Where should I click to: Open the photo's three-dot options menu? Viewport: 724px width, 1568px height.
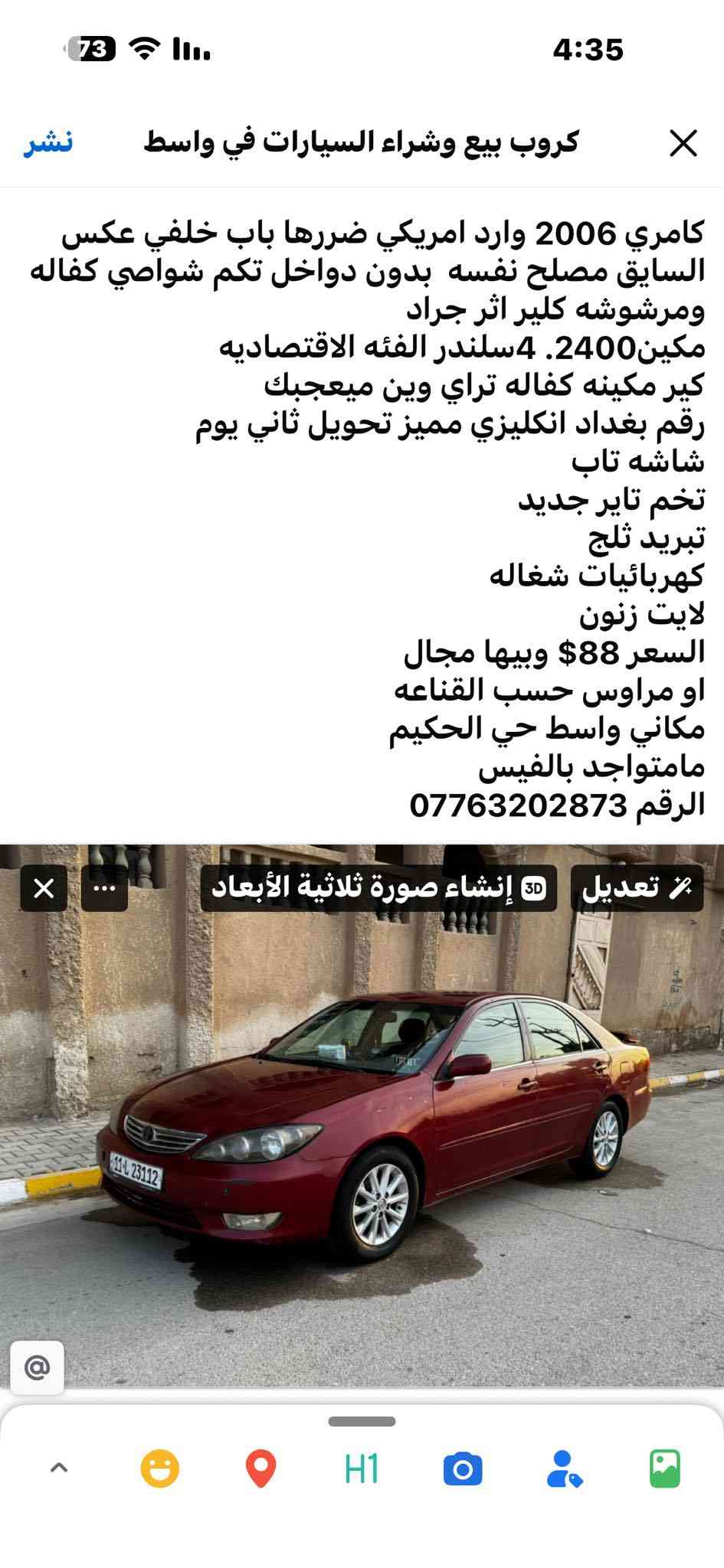click(x=104, y=888)
